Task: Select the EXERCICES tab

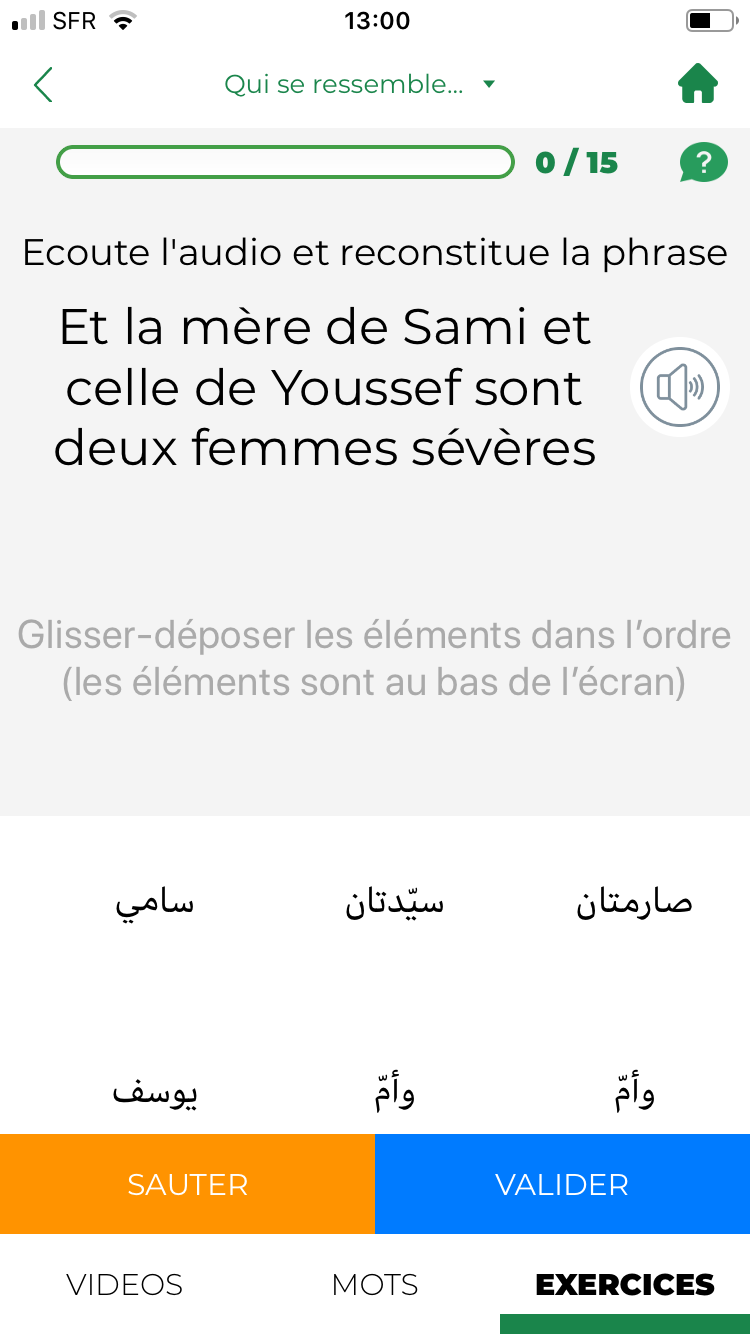Action: 625,1284
